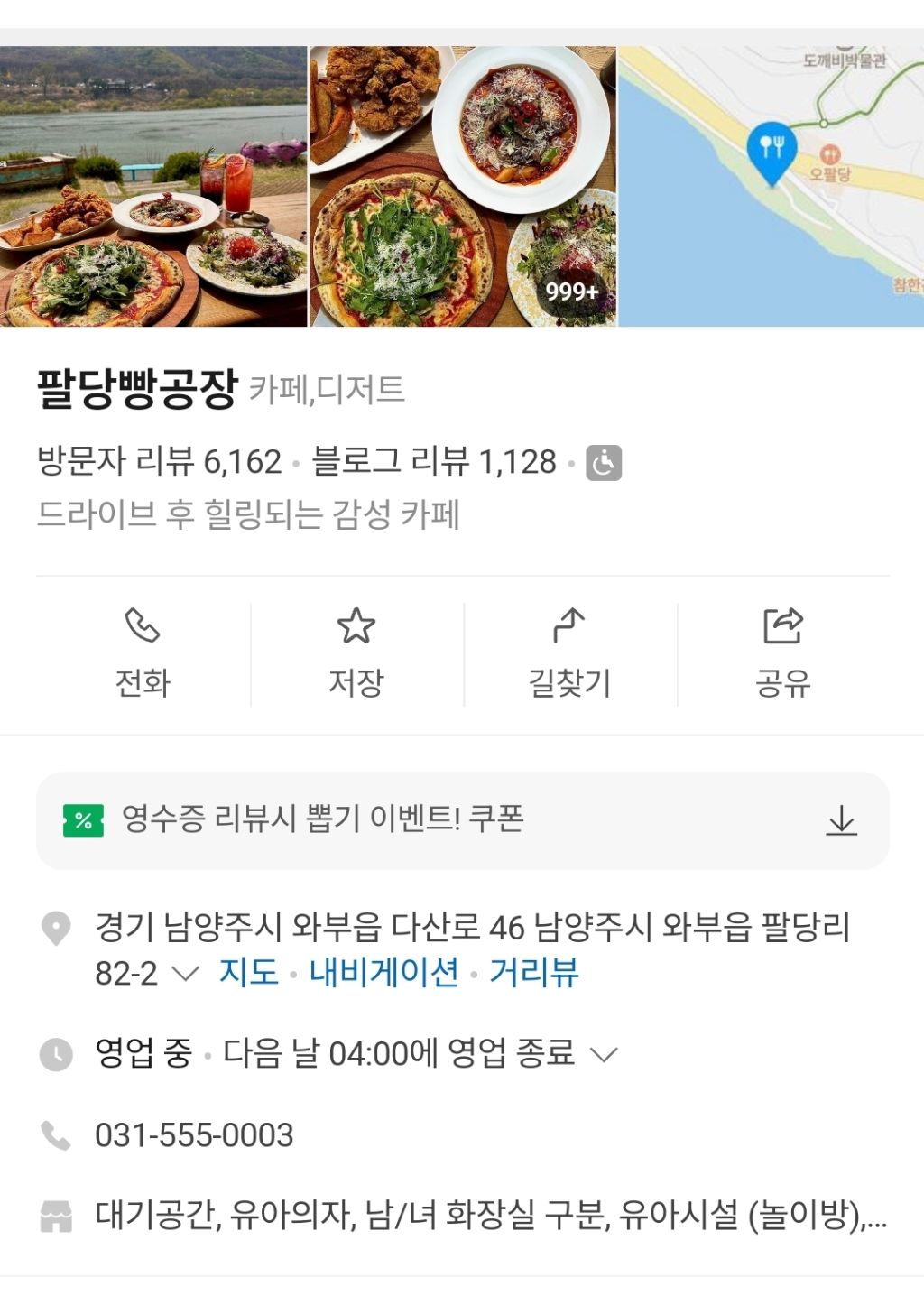Call the cafe using 전화 button
The height and width of the screenshot is (1305, 924).
click(143, 653)
